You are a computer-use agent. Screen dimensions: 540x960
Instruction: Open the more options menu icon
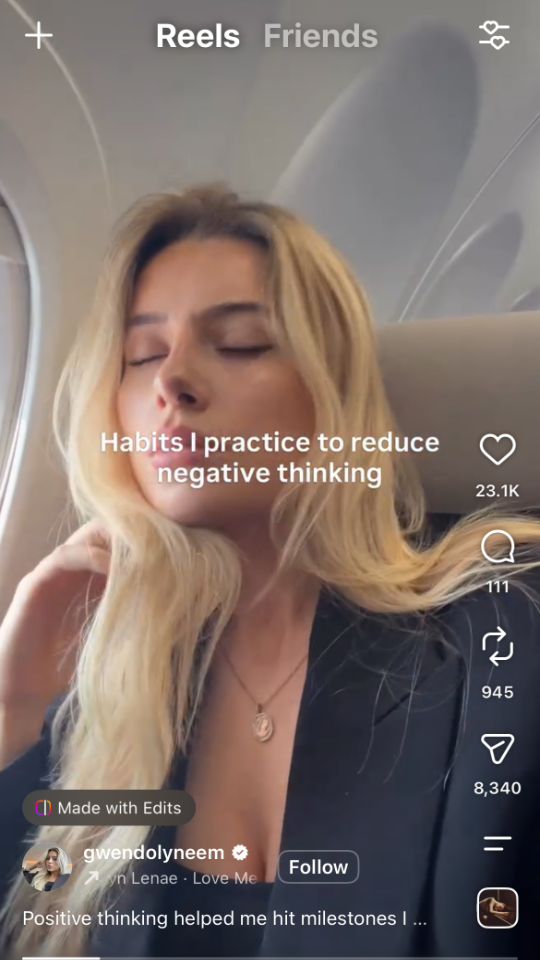coord(497,844)
